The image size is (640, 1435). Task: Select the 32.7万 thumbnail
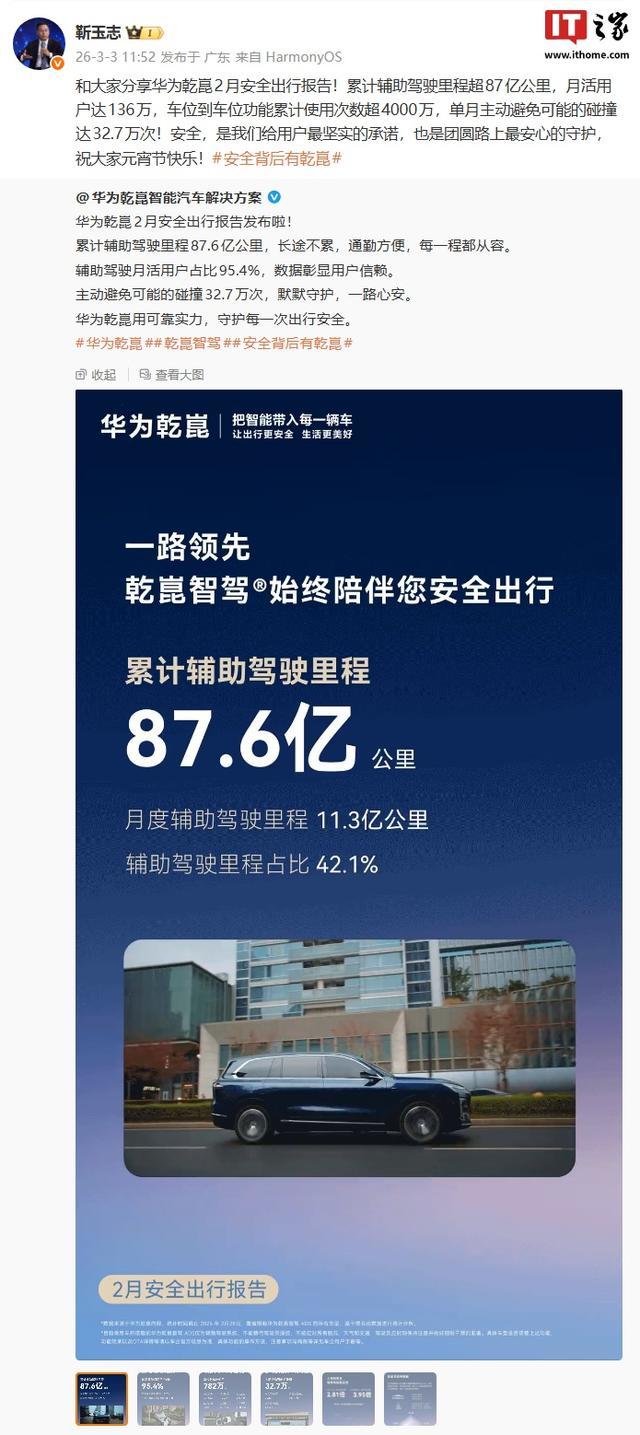(287, 1398)
